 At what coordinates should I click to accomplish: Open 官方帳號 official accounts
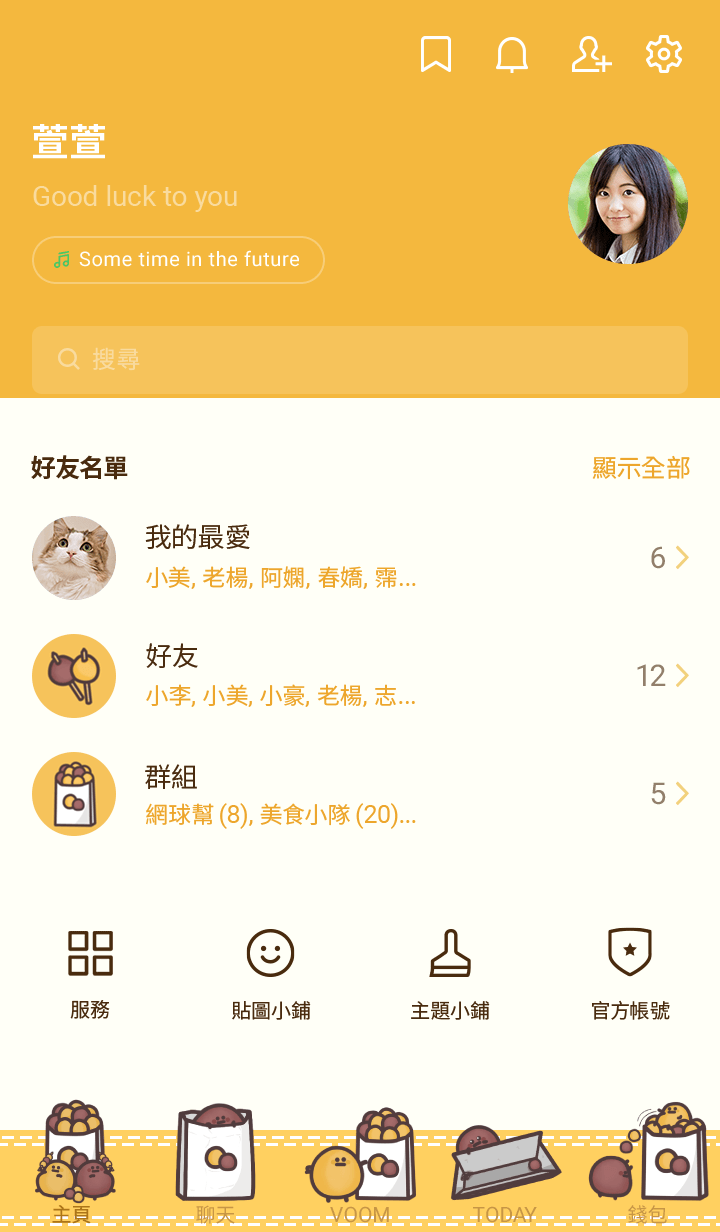630,974
